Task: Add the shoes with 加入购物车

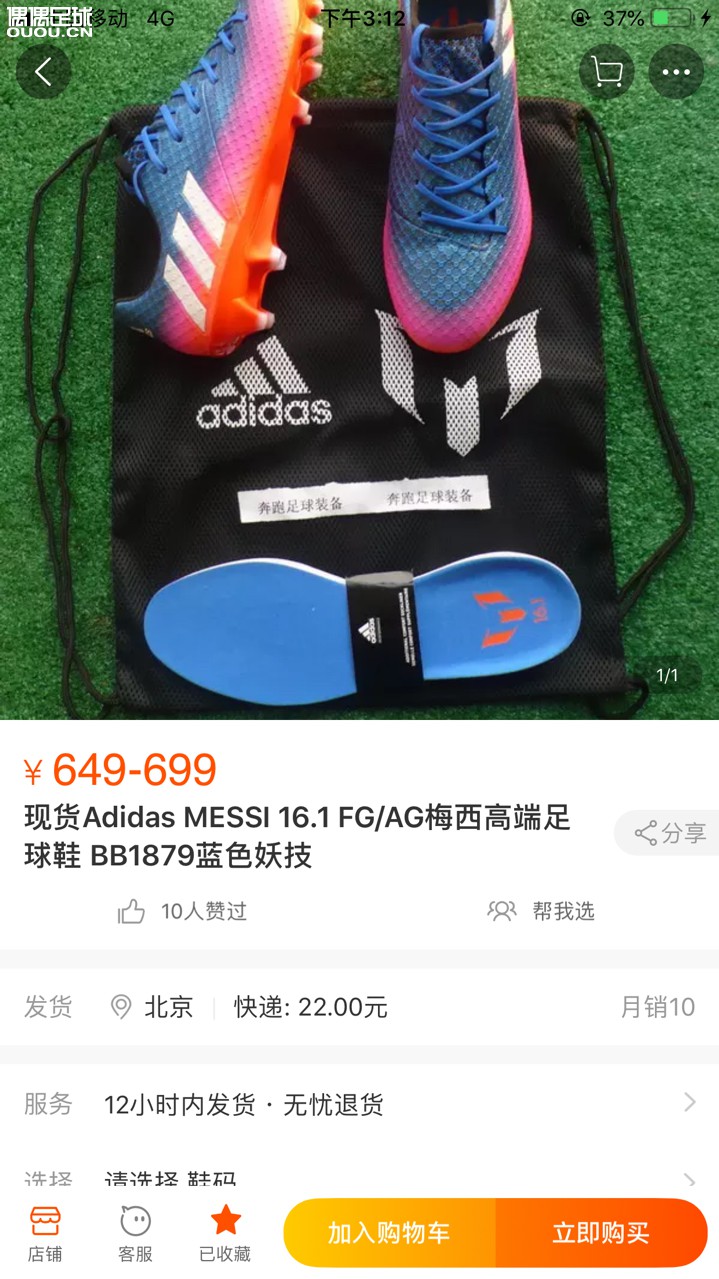Action: click(390, 1233)
